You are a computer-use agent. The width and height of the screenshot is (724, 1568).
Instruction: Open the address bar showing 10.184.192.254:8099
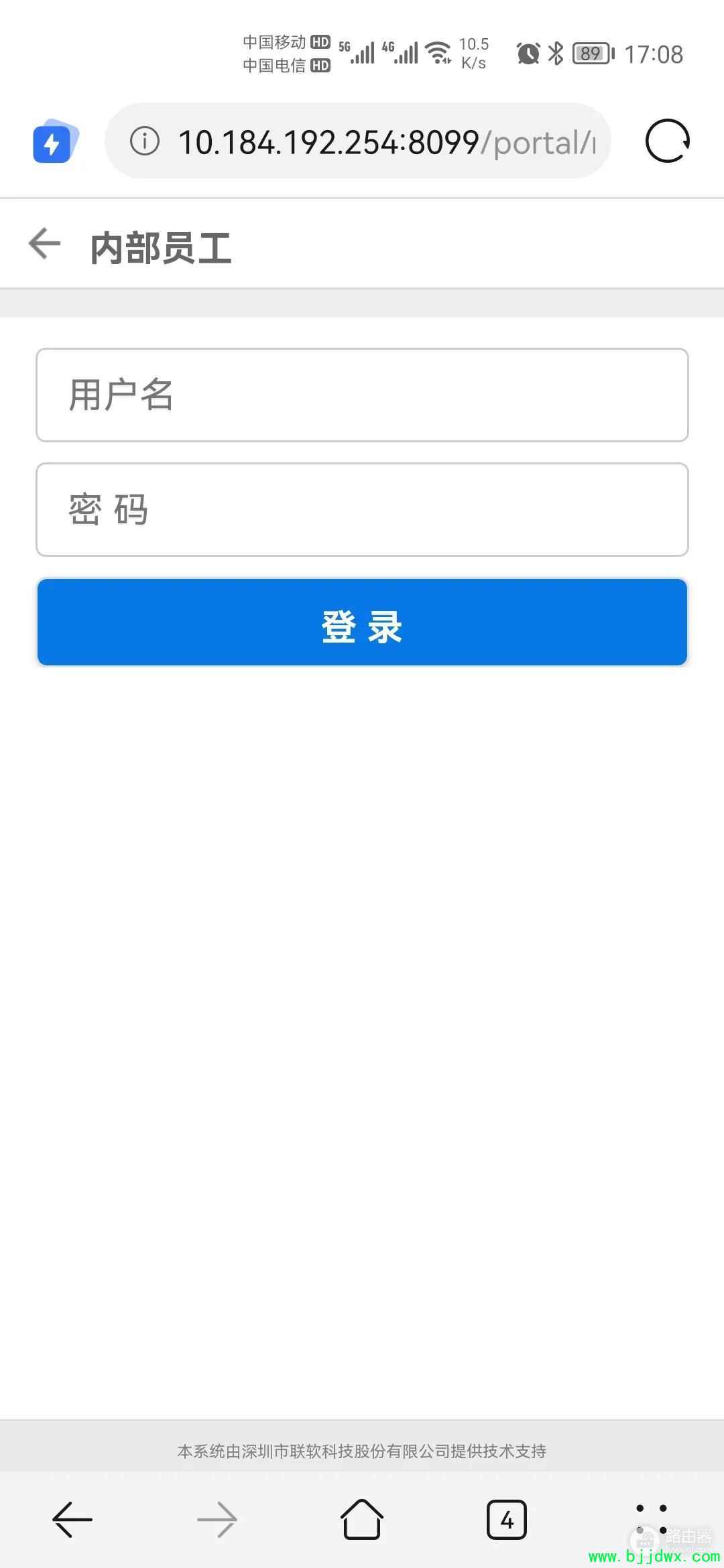pyautogui.click(x=358, y=141)
